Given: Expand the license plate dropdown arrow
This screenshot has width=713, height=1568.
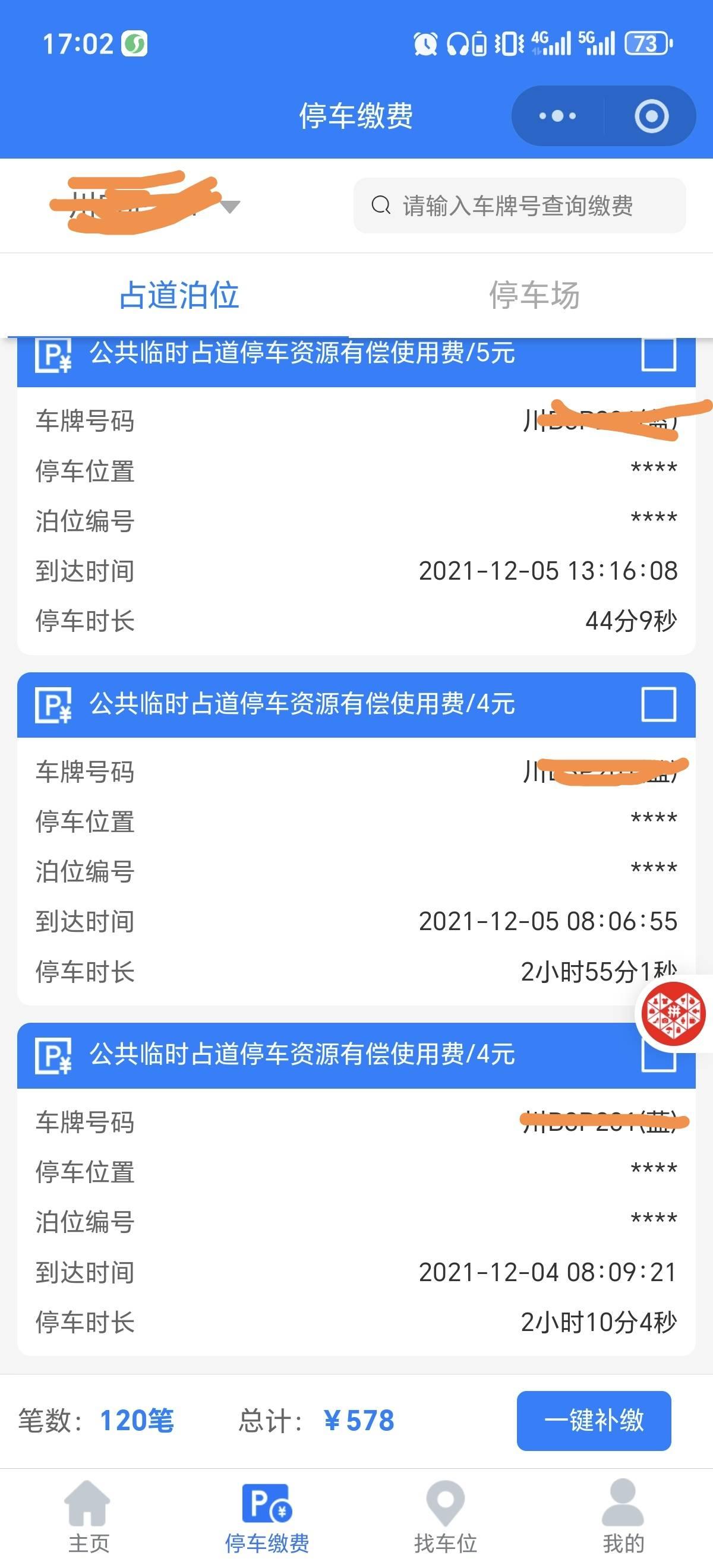Looking at the screenshot, I should pyautogui.click(x=230, y=207).
